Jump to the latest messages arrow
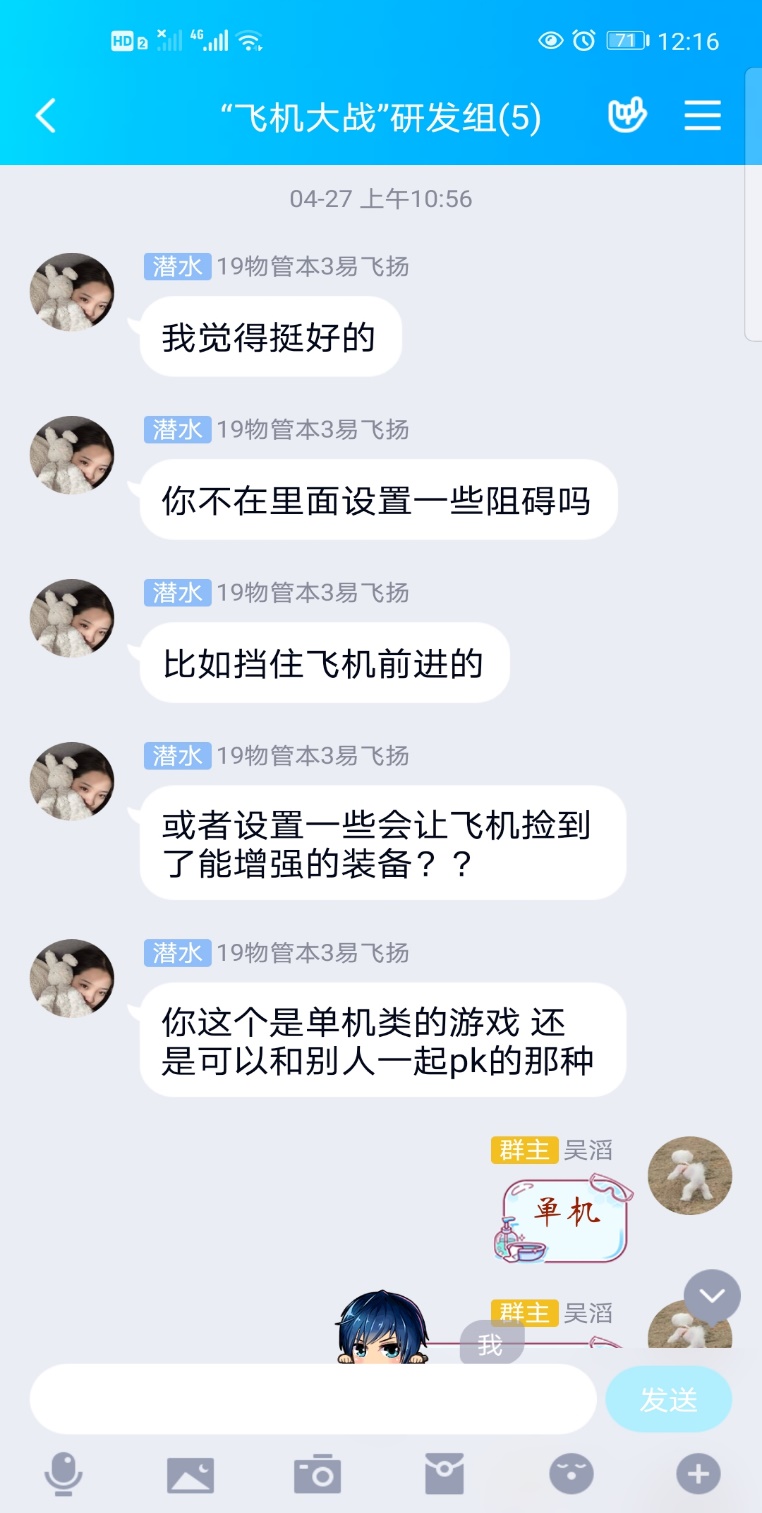Screen dimensions: 762x1513 pos(712,1296)
